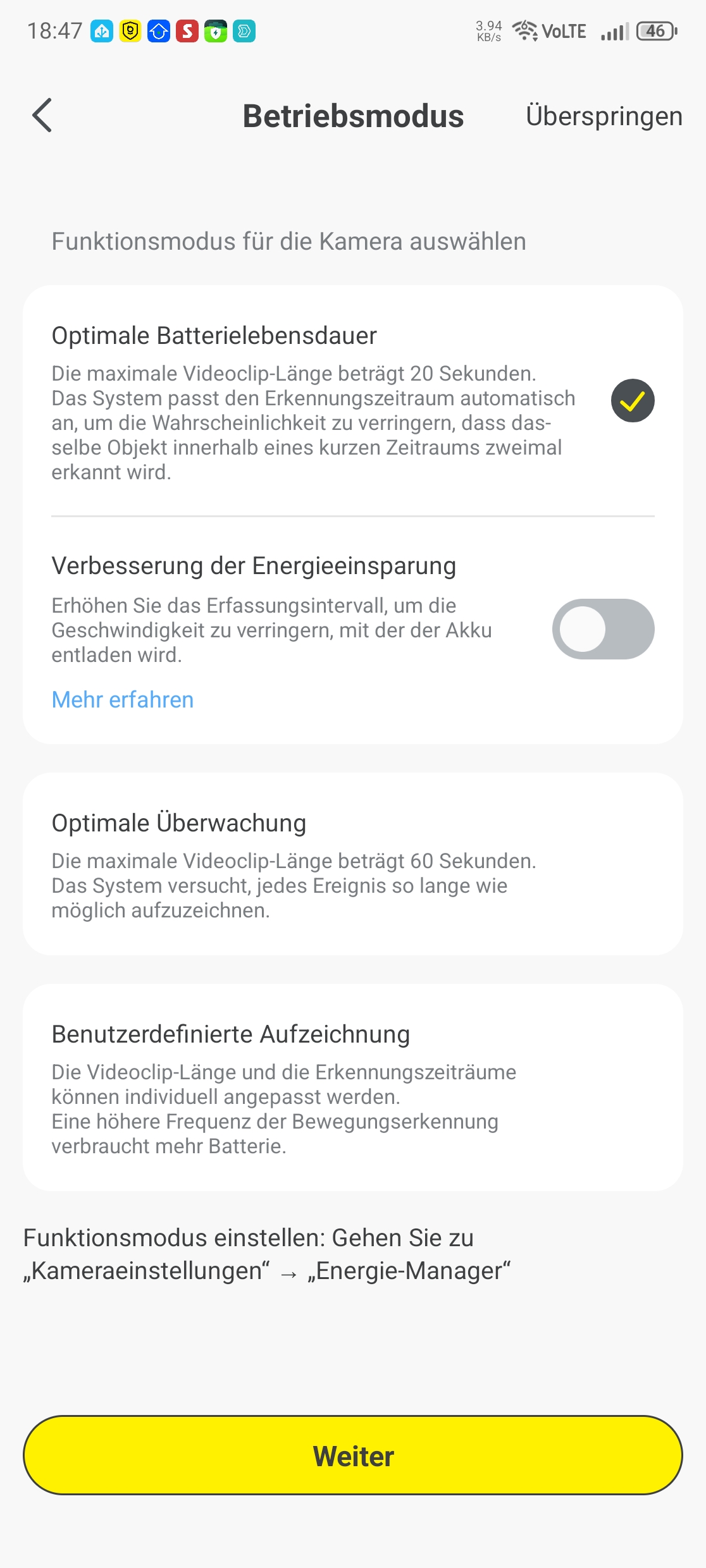The image size is (706, 1568).
Task: Continue with the Weiter button
Action: coord(353,1455)
